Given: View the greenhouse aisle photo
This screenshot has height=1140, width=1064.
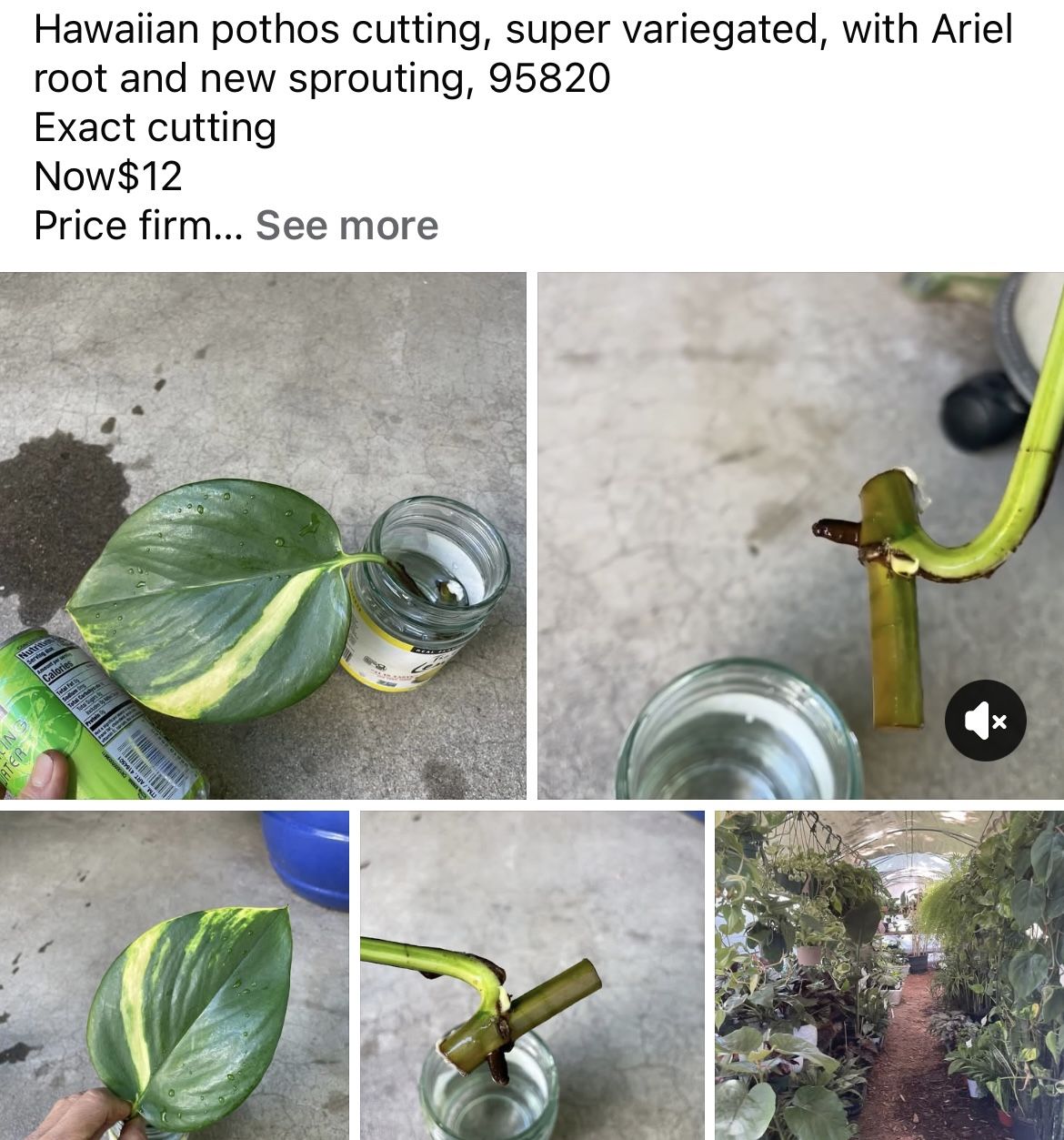Looking at the screenshot, I should [888, 975].
